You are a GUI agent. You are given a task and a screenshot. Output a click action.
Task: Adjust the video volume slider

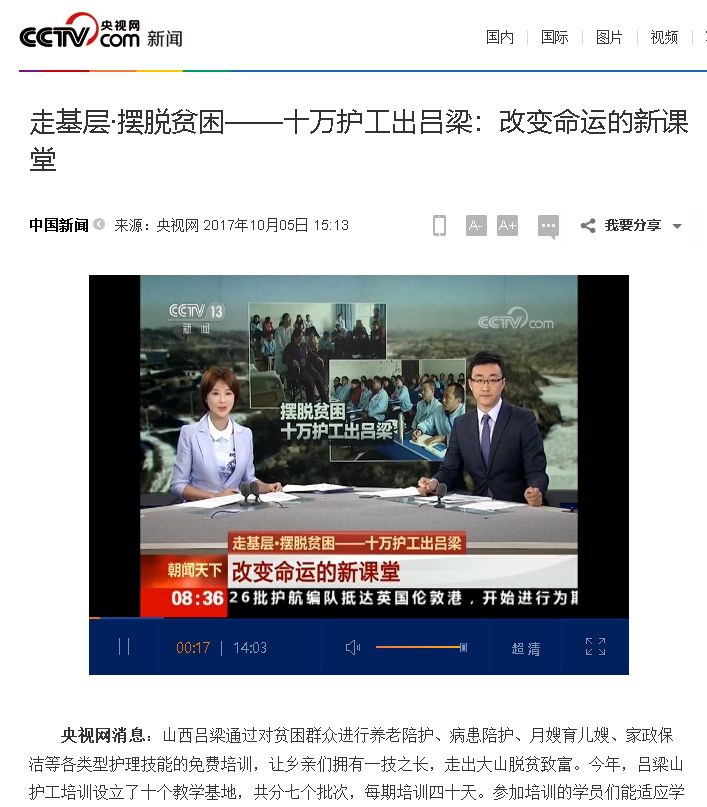click(421, 647)
